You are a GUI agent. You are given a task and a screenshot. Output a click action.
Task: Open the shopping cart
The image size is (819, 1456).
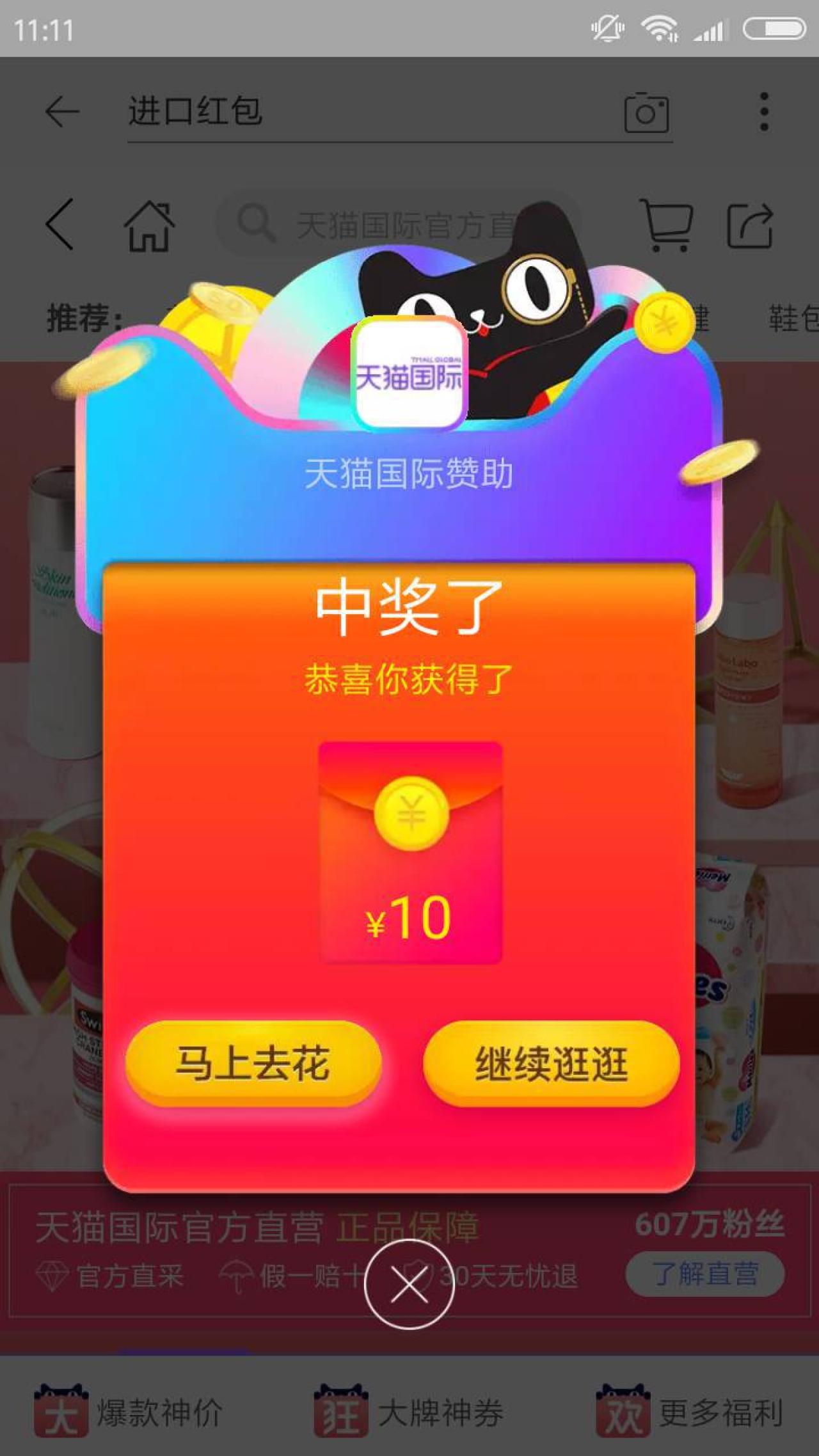click(x=668, y=225)
